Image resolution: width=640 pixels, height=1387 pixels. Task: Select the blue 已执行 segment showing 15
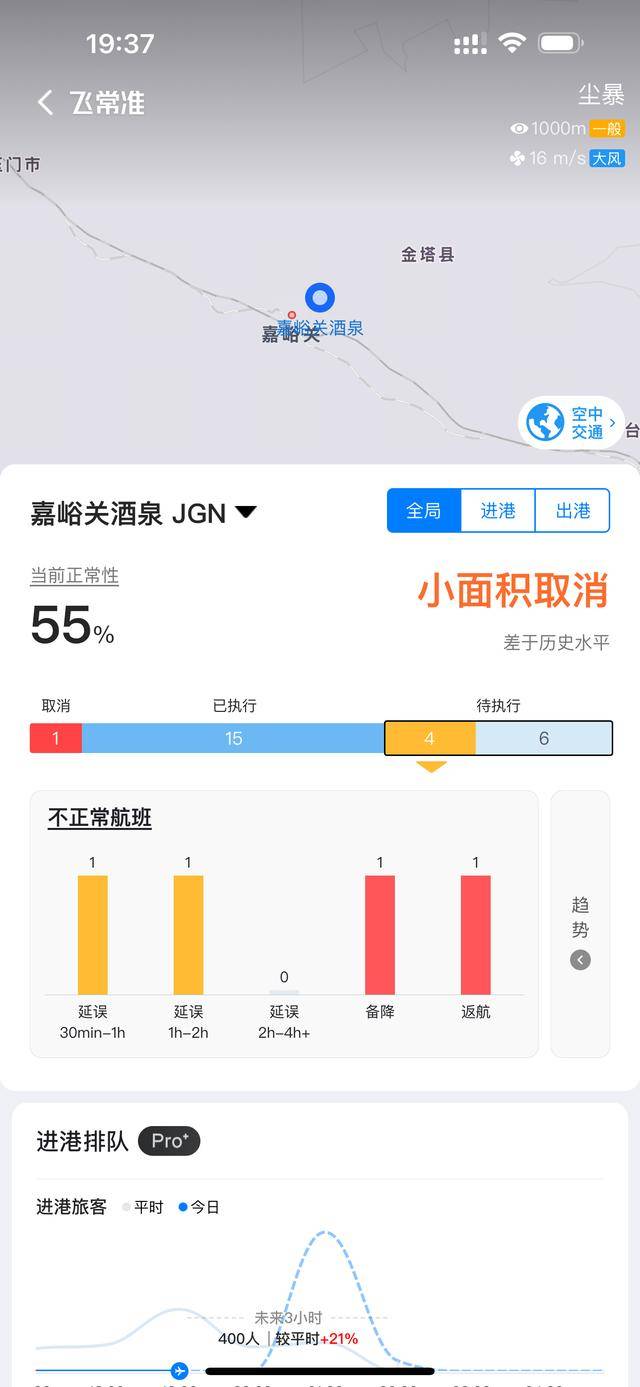233,739
